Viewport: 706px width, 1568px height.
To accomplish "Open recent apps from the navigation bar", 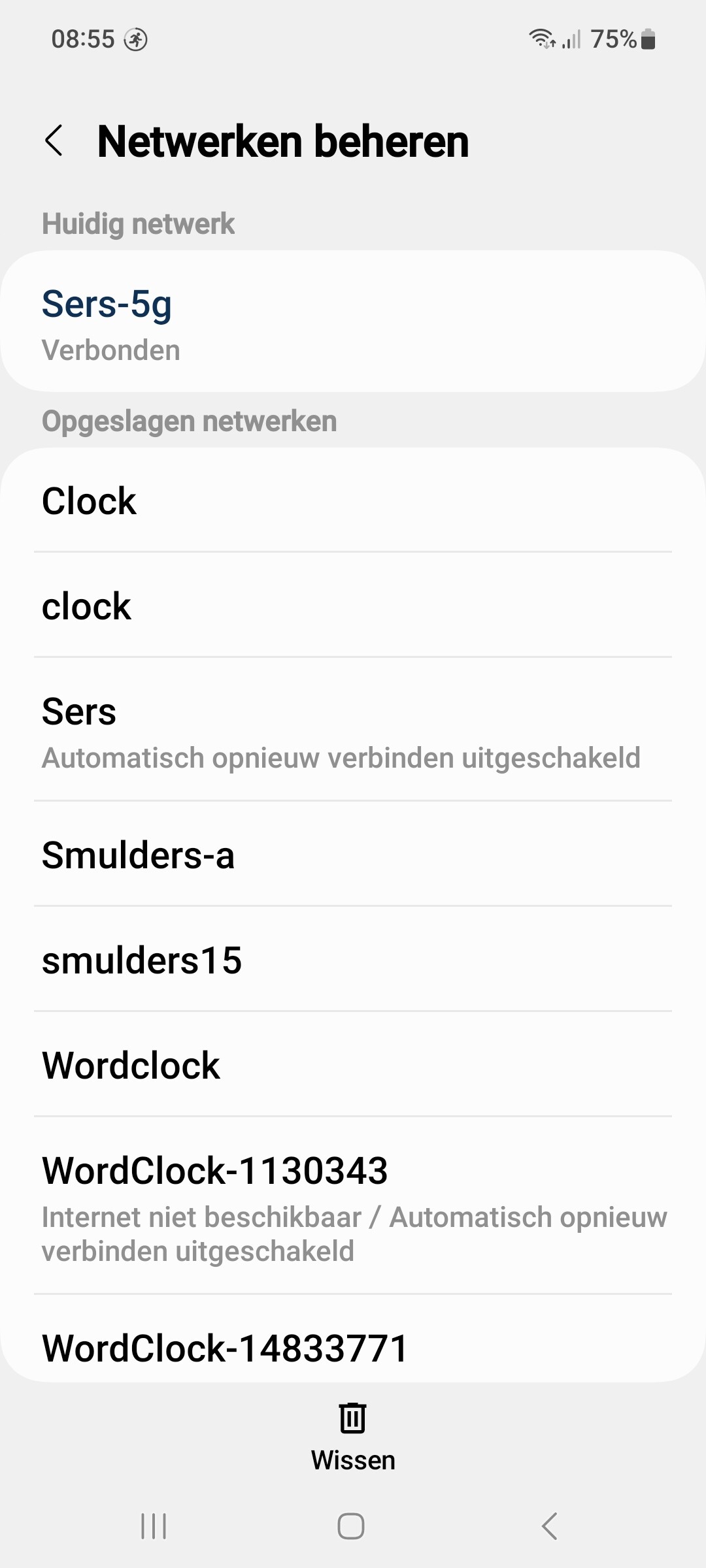I will 154,1526.
